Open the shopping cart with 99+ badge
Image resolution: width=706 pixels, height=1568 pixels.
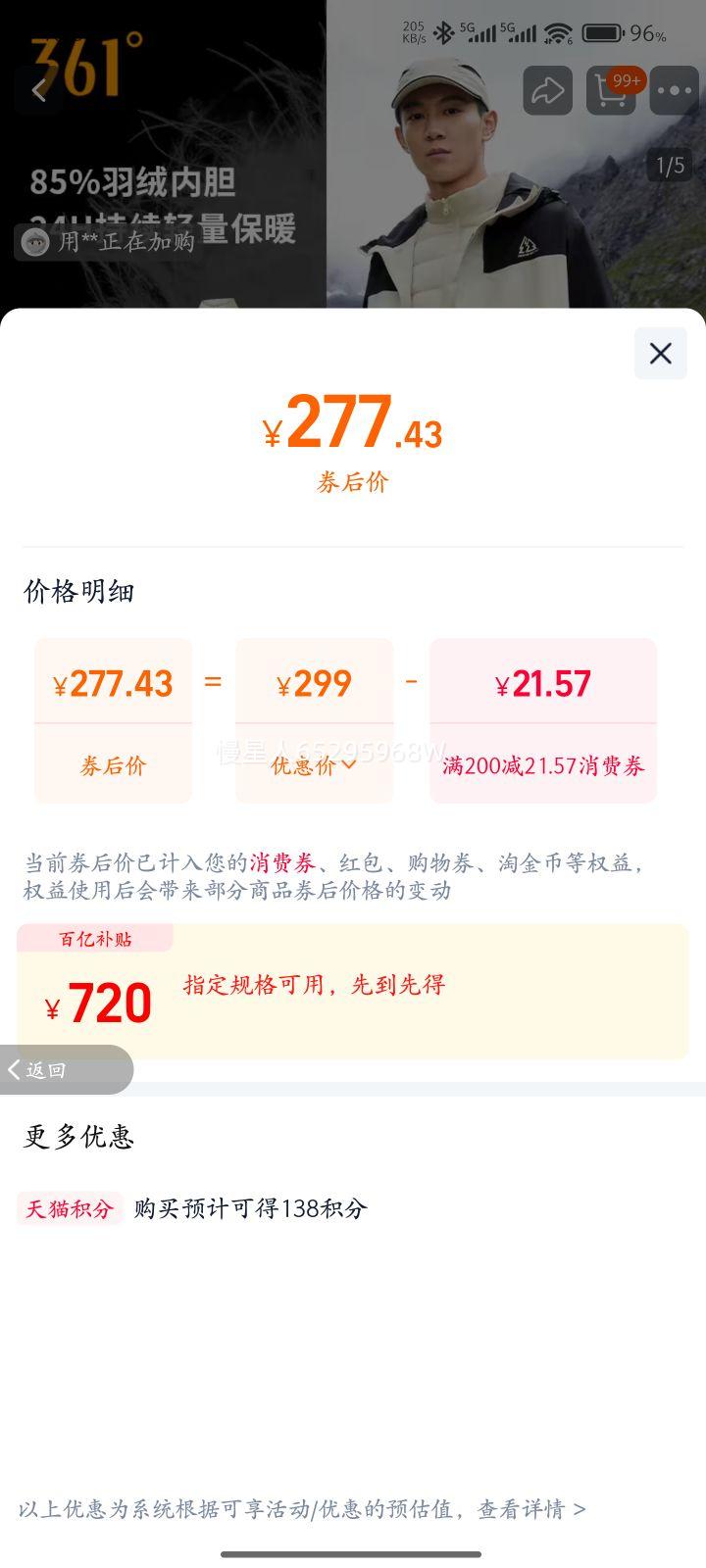[x=611, y=91]
